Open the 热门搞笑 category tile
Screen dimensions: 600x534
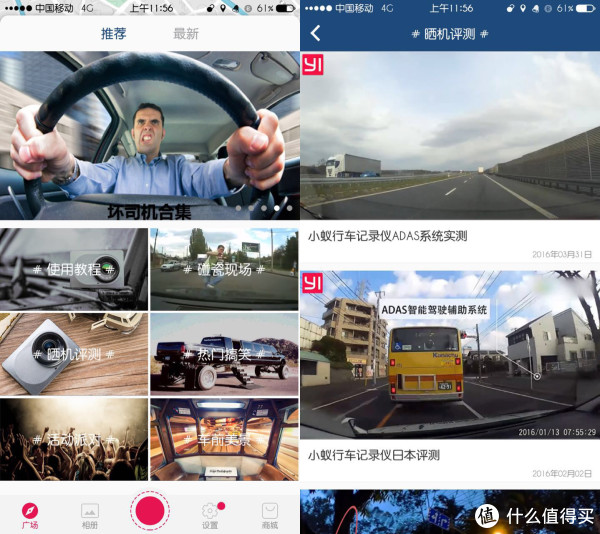pyautogui.click(x=224, y=354)
